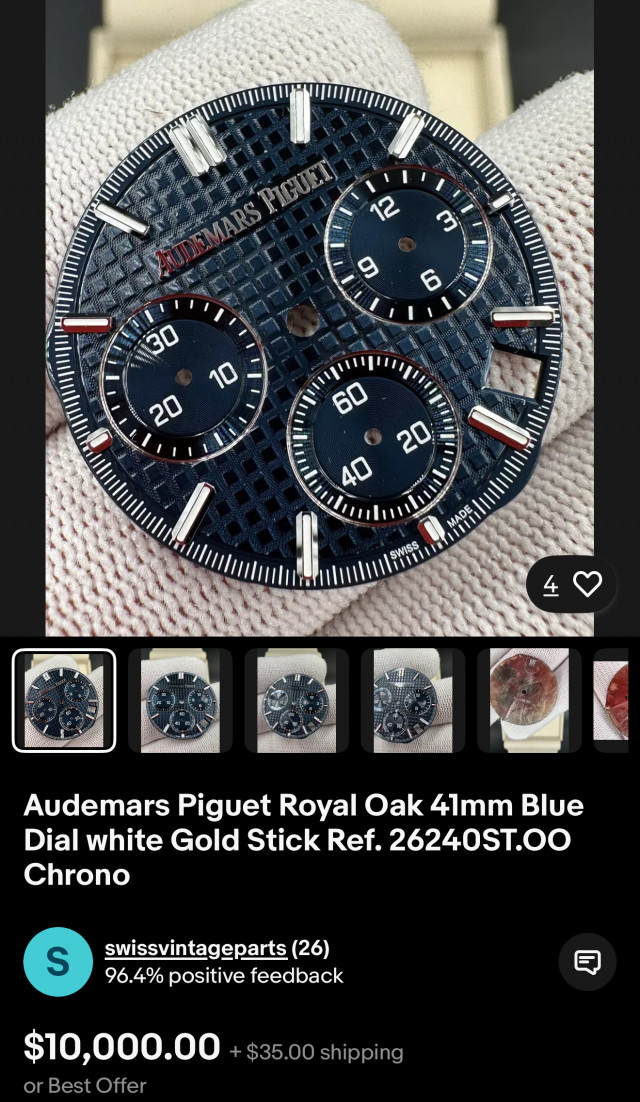Add this dial to your watchlist
640x1102 pixels.
click(x=587, y=584)
